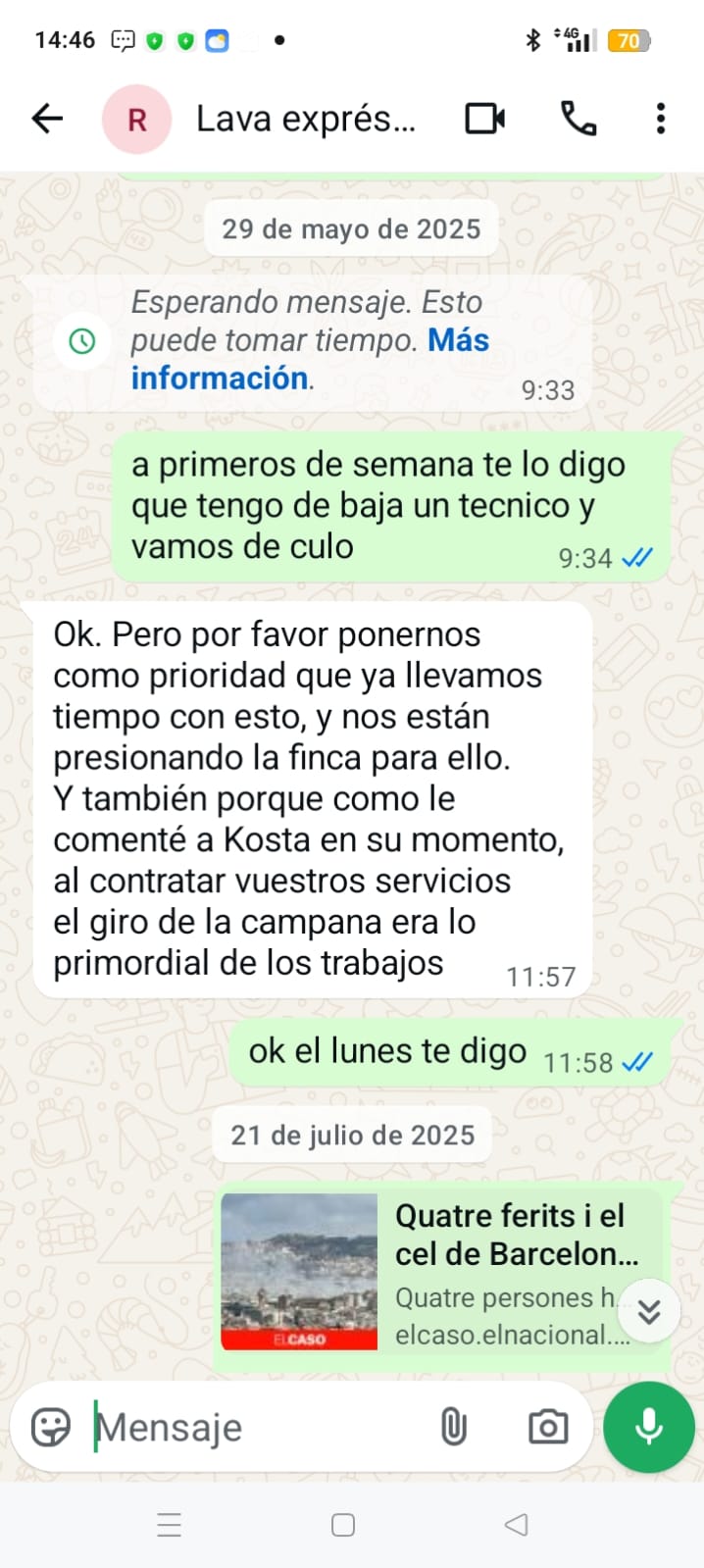This screenshot has width=704, height=1568.
Task: Tap the microphone to record voice message
Action: pyautogui.click(x=649, y=1427)
